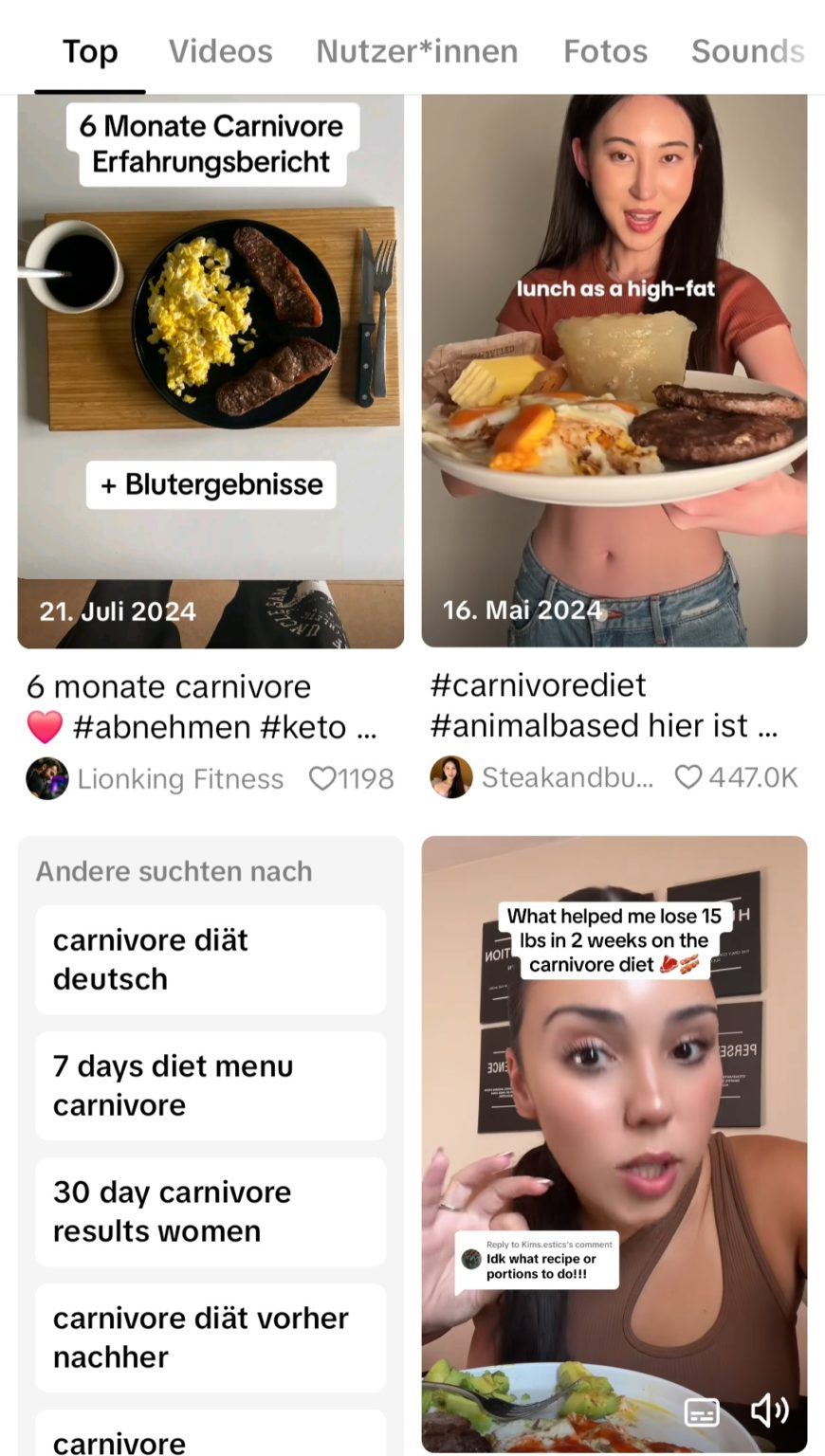Enable subtitles with the captions icon

coord(702,1412)
